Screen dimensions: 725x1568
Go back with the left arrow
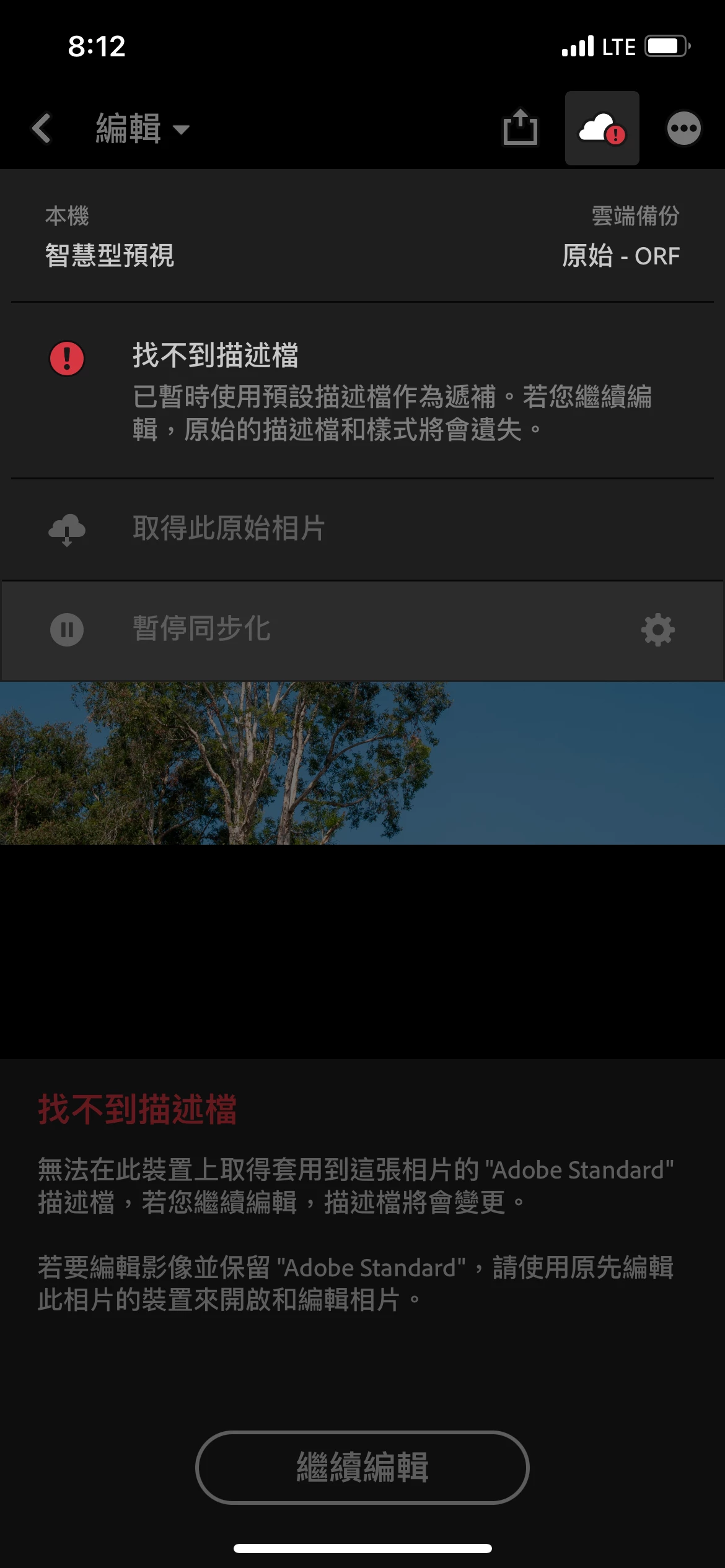coord(42,128)
